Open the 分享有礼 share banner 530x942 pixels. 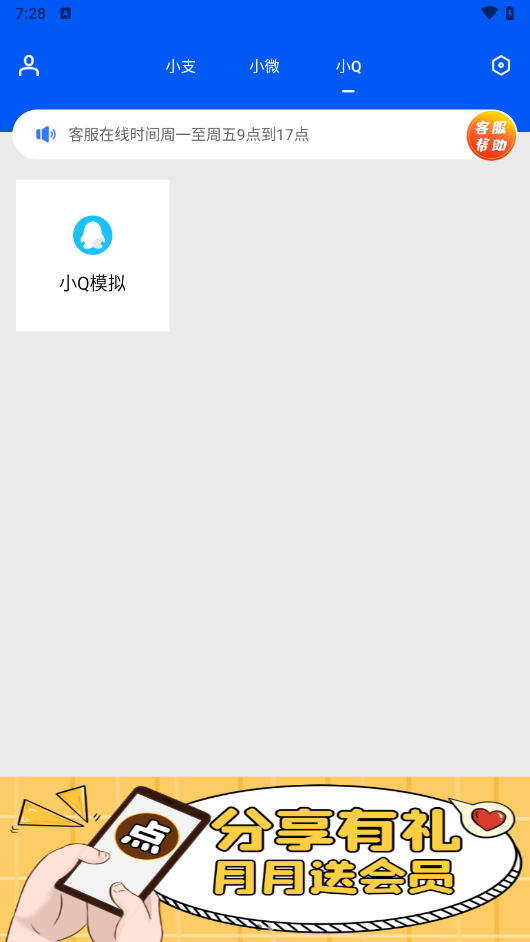(x=265, y=859)
